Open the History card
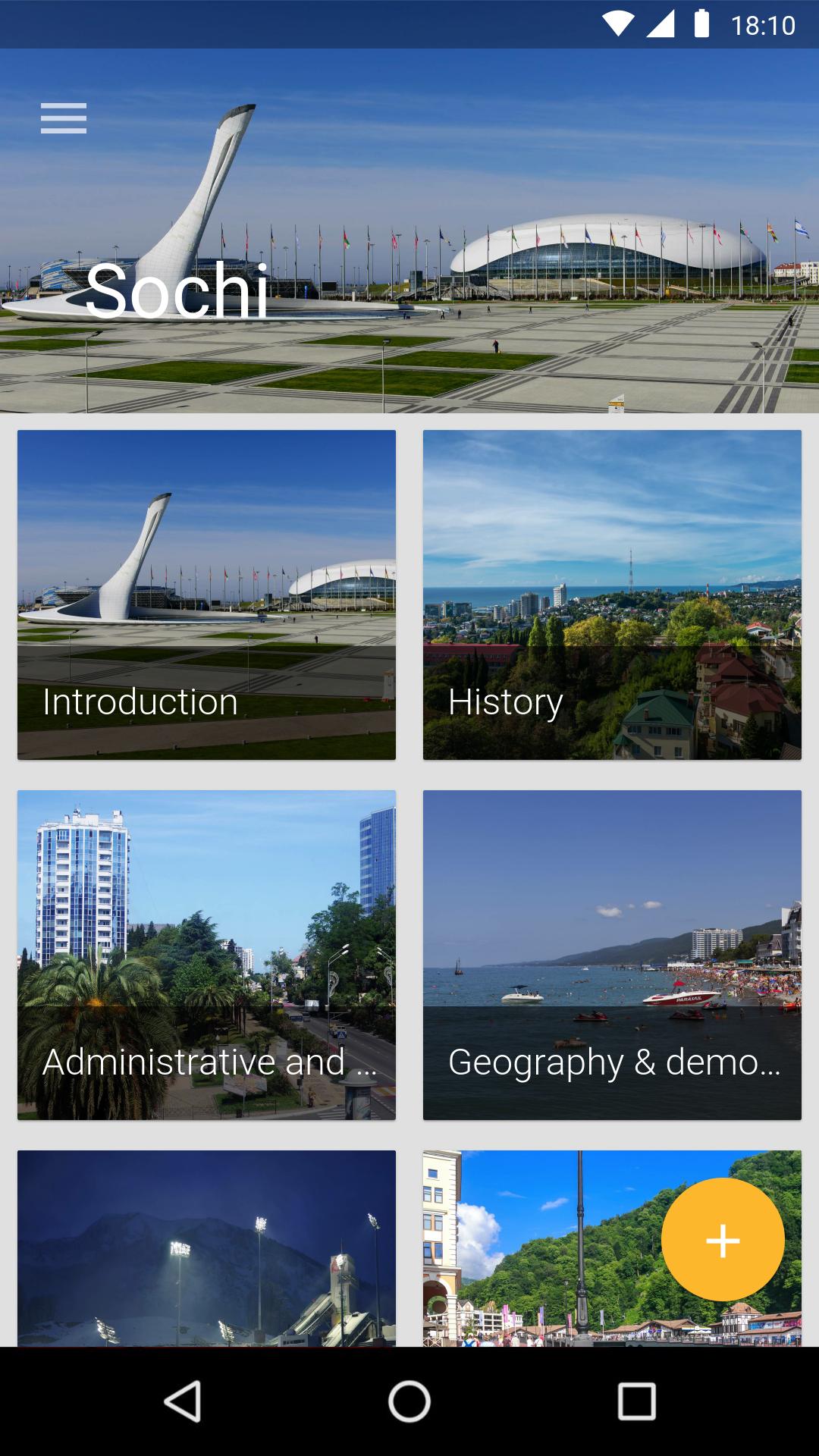Viewport: 819px width, 1456px height. click(x=612, y=595)
